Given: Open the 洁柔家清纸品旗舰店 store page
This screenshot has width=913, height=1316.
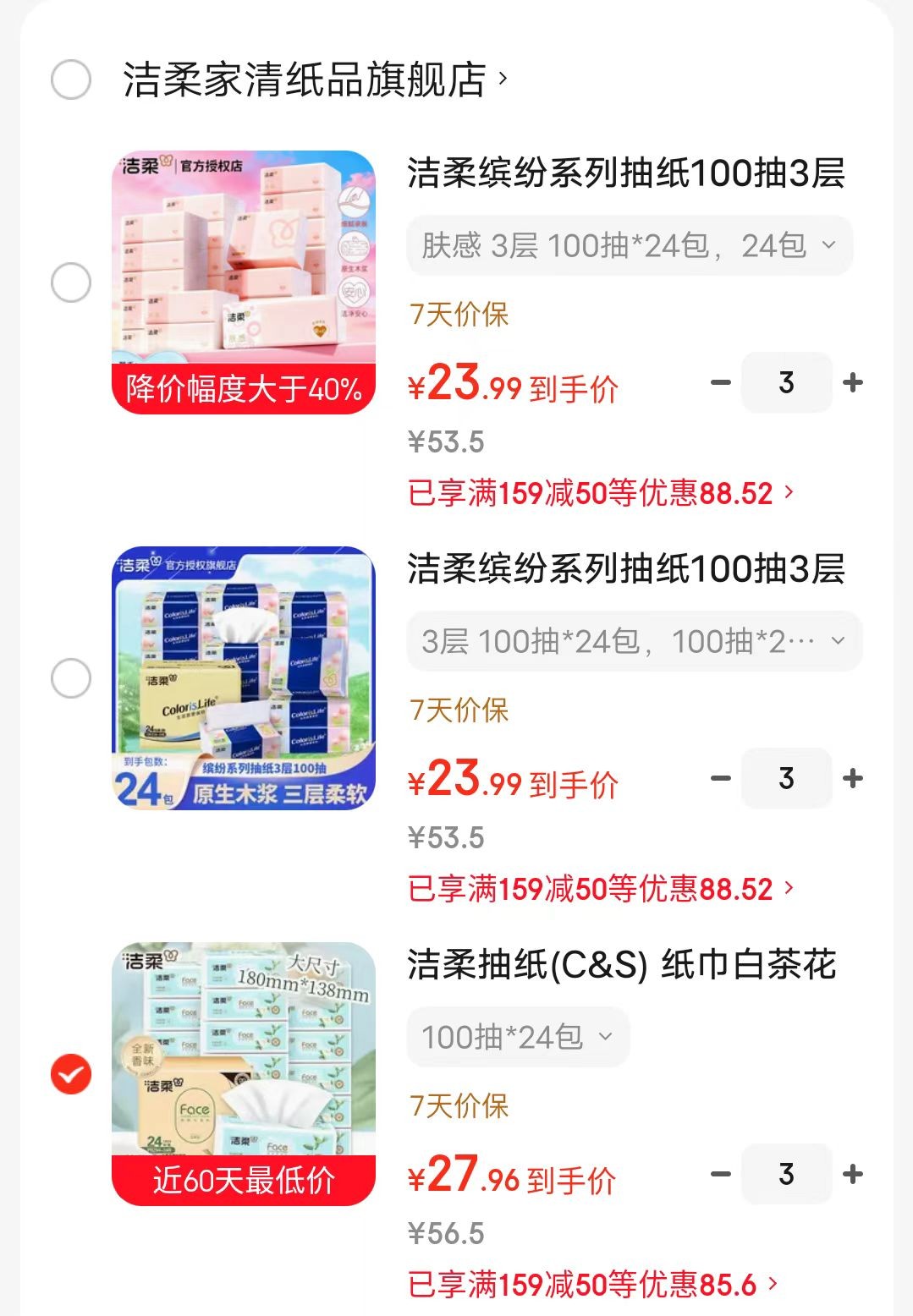Looking at the screenshot, I should point(313,80).
